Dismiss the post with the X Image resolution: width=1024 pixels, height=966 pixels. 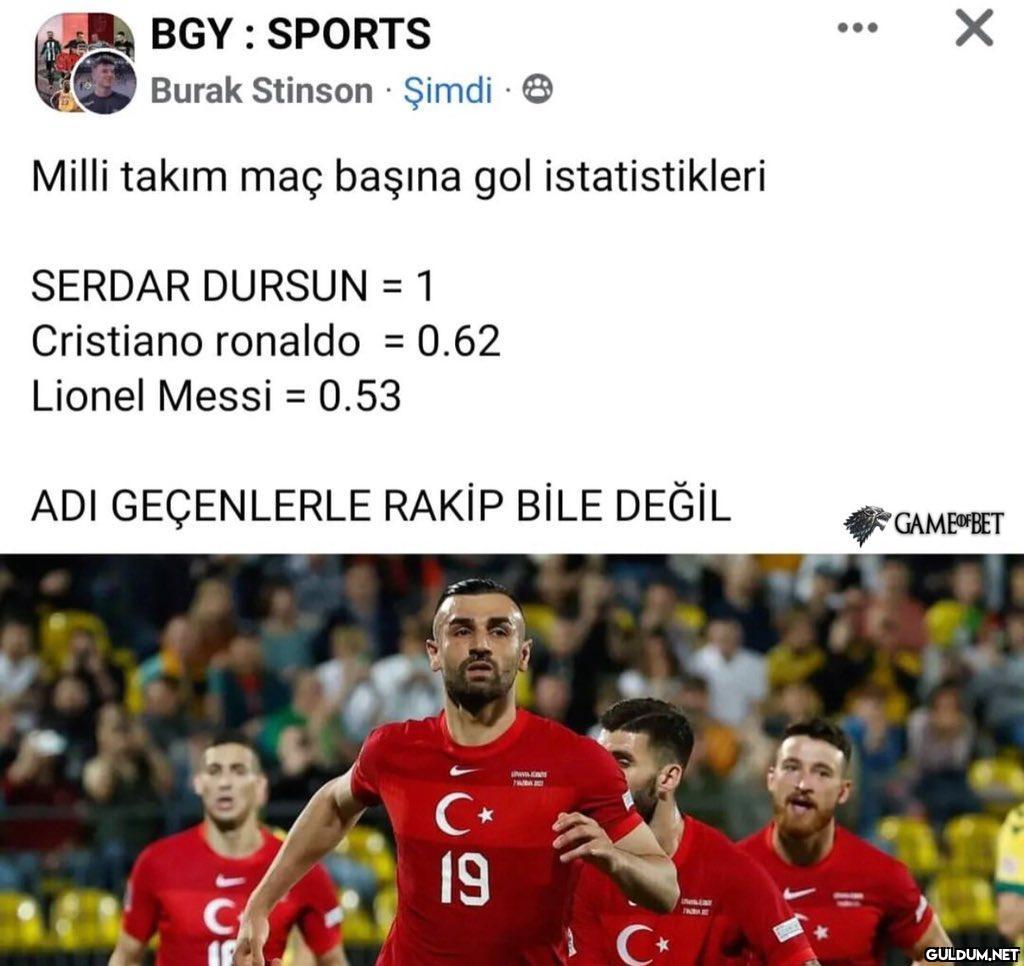point(973,28)
